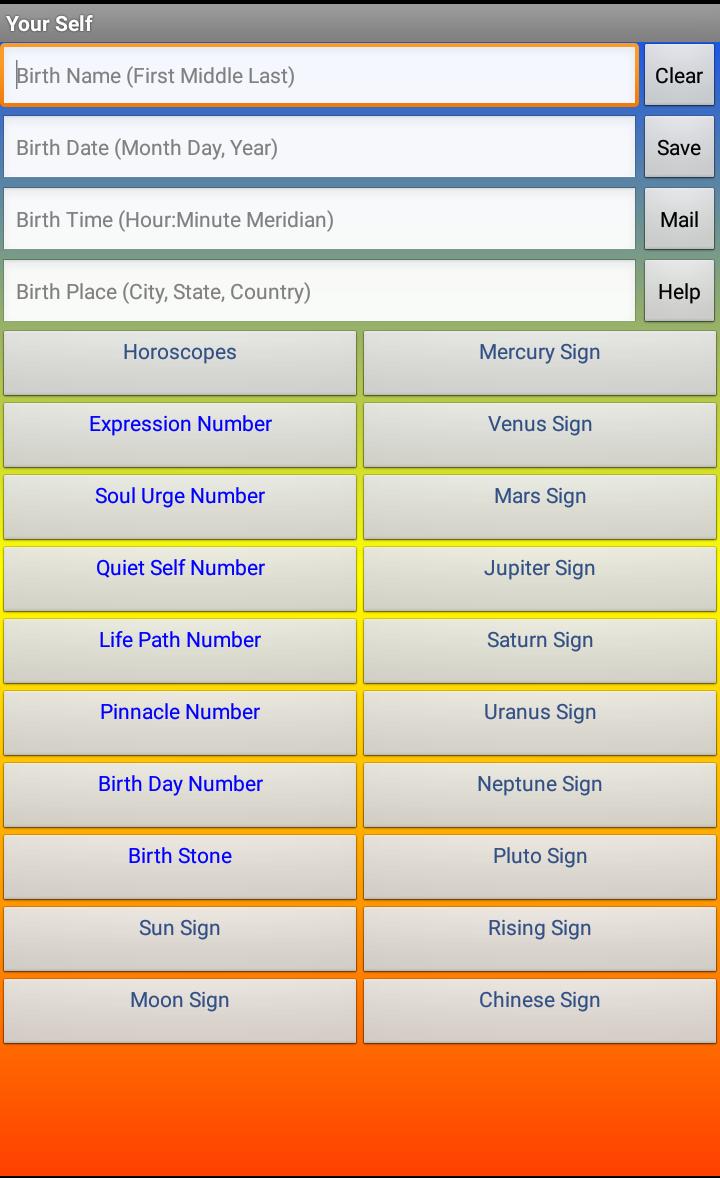Show the Mercury Sign
The image size is (720, 1178).
point(540,362)
